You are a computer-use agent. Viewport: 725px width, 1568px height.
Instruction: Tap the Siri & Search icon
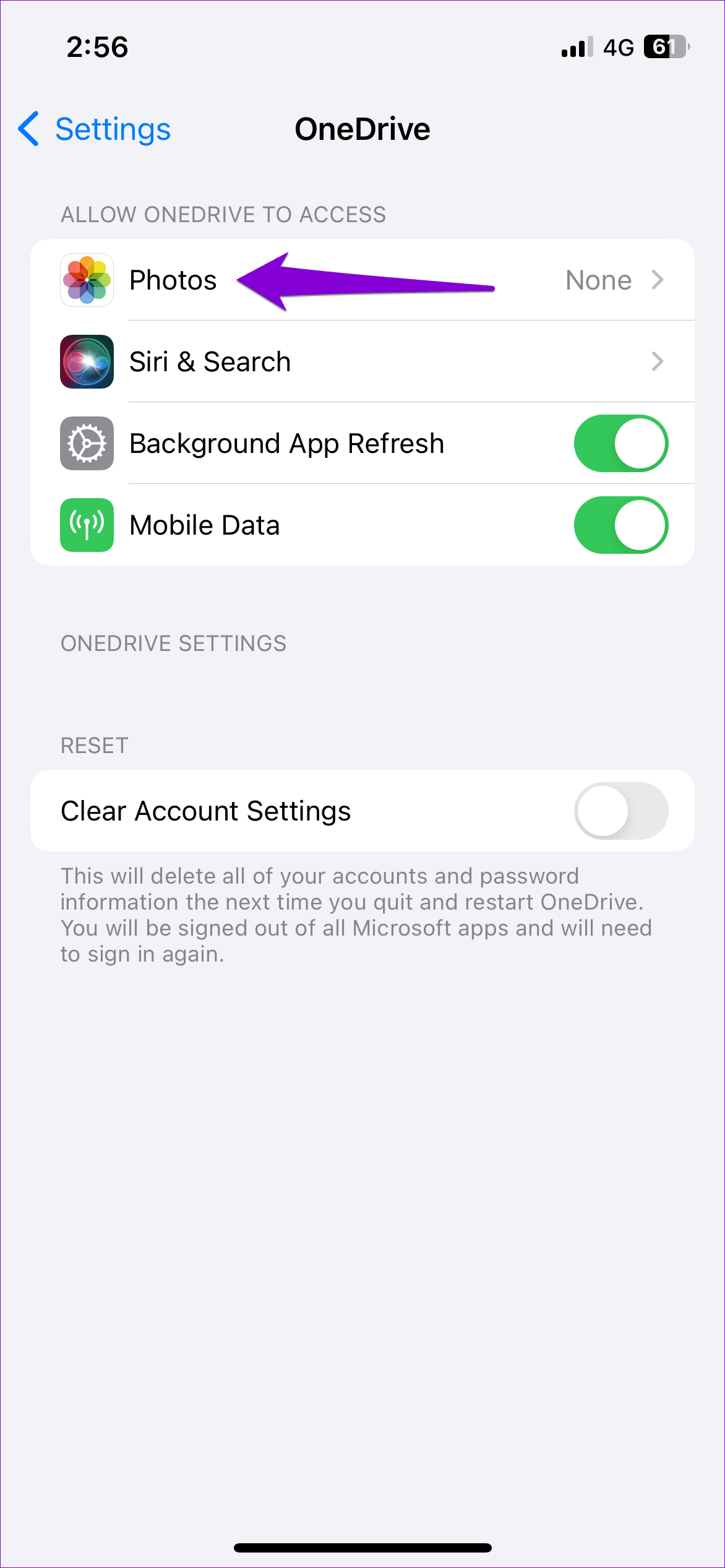pyautogui.click(x=87, y=361)
